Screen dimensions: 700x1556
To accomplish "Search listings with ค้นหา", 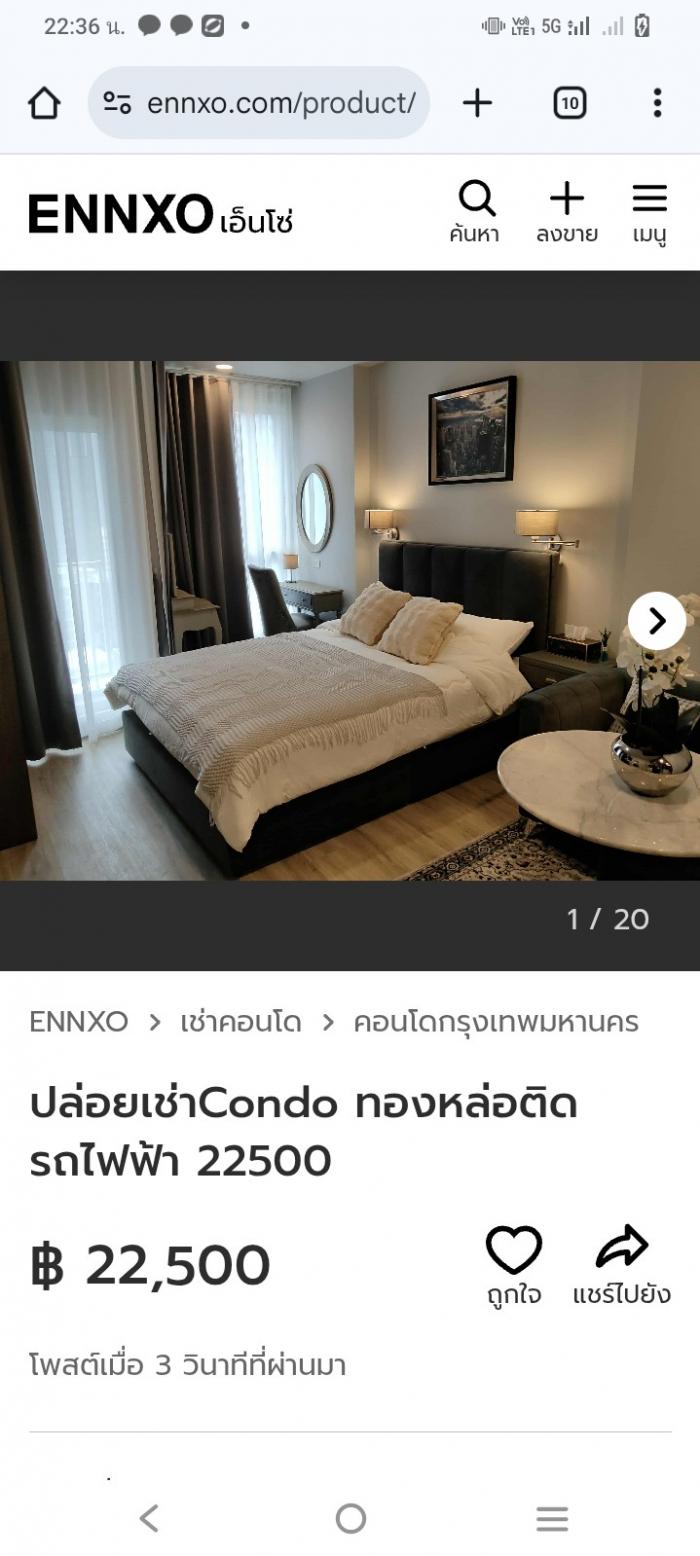I will [475, 212].
